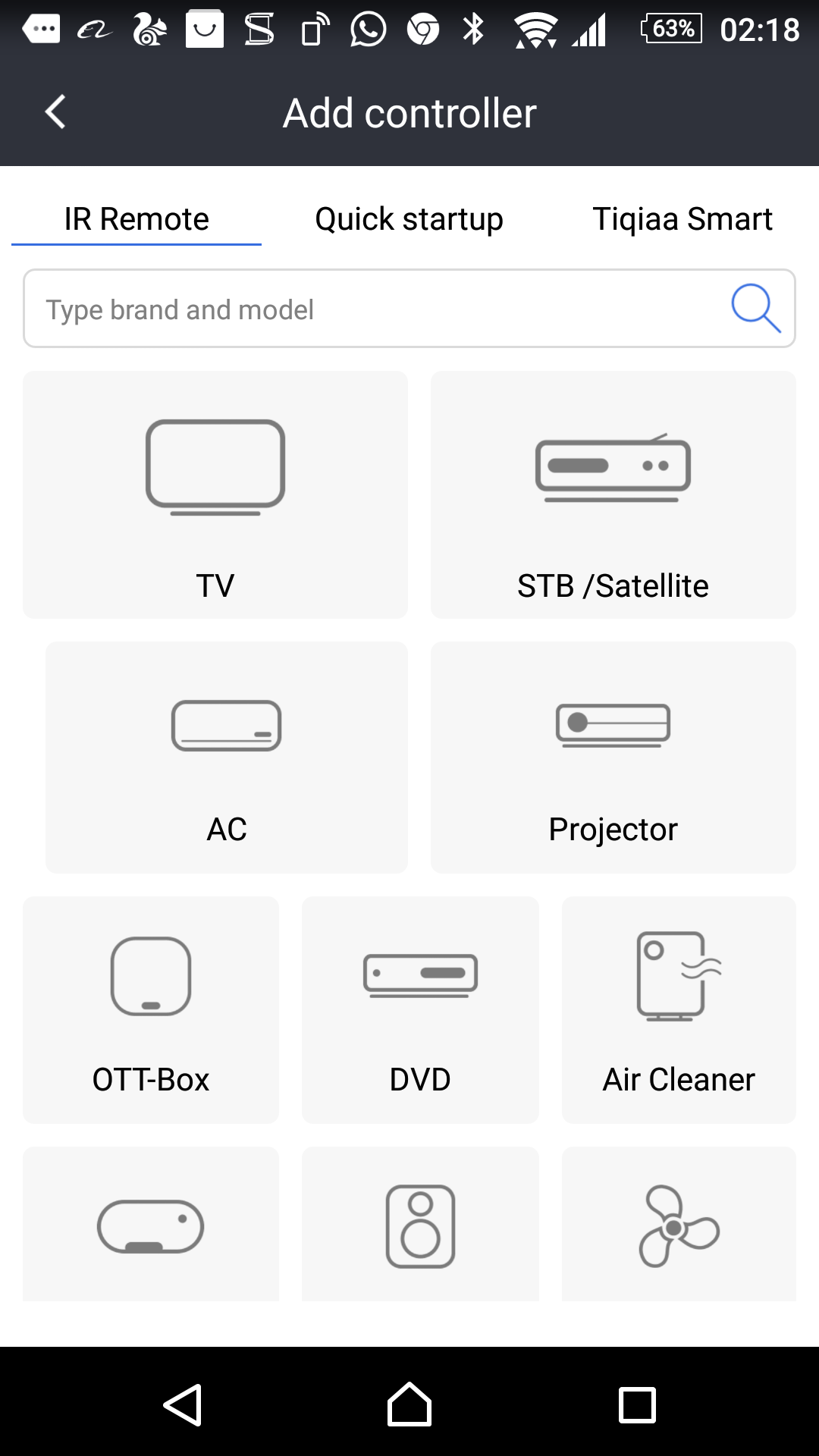Image resolution: width=819 pixels, height=1456 pixels.
Task: Open the Tiqiaa Smart tab
Action: tap(682, 218)
